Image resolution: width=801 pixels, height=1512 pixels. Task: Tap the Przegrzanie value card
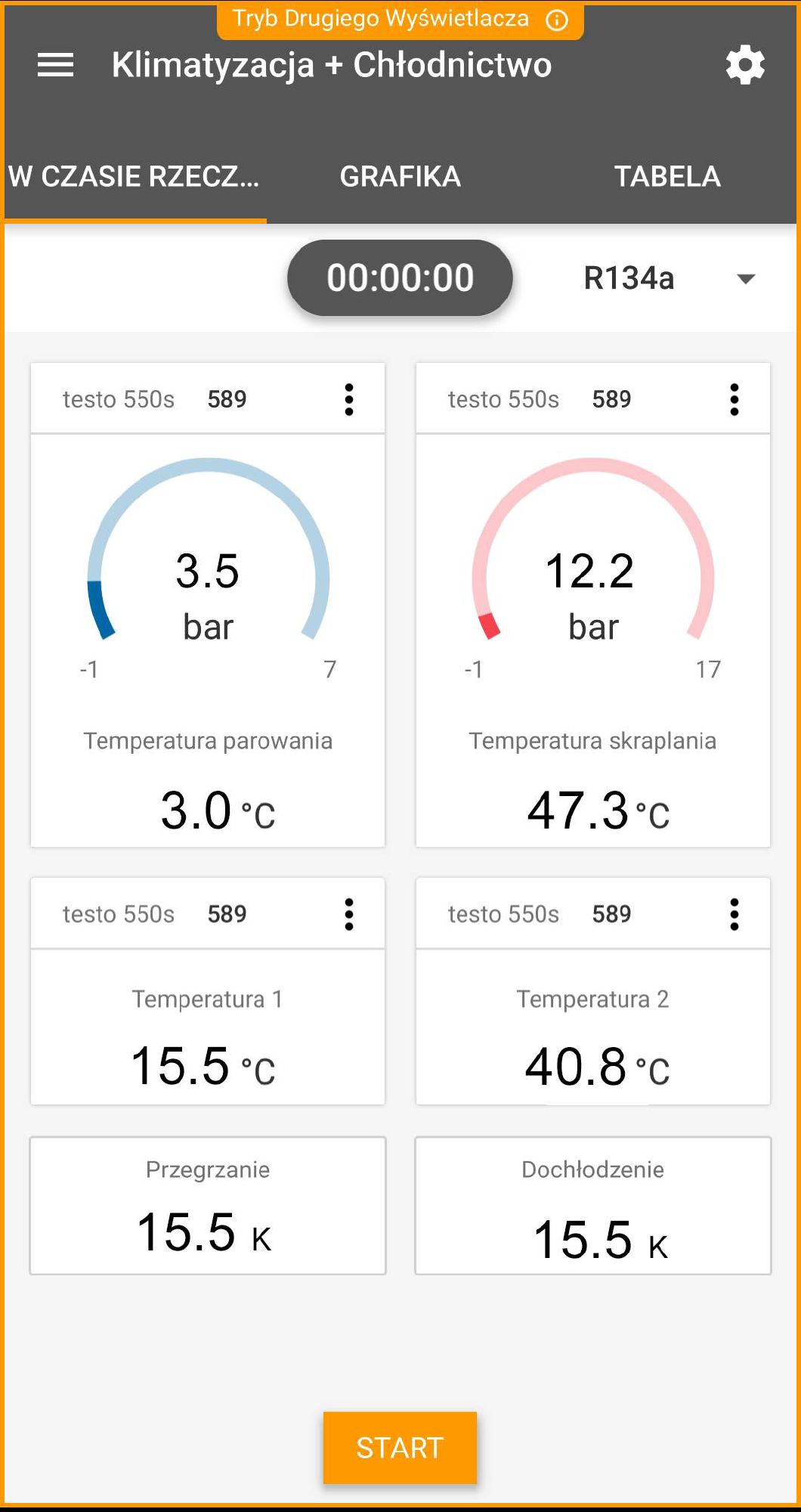pos(206,1205)
